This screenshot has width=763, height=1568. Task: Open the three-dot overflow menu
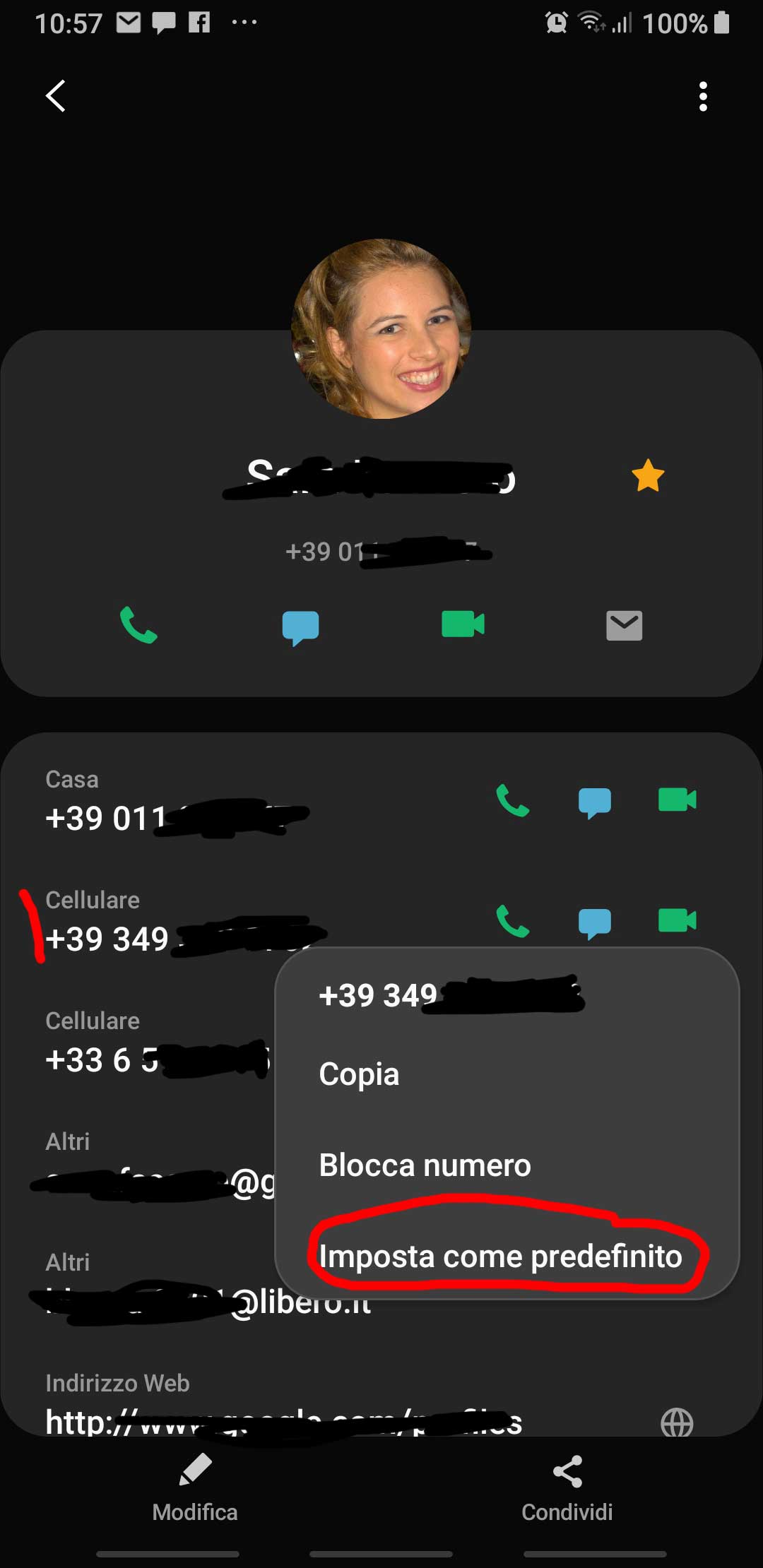coord(702,96)
